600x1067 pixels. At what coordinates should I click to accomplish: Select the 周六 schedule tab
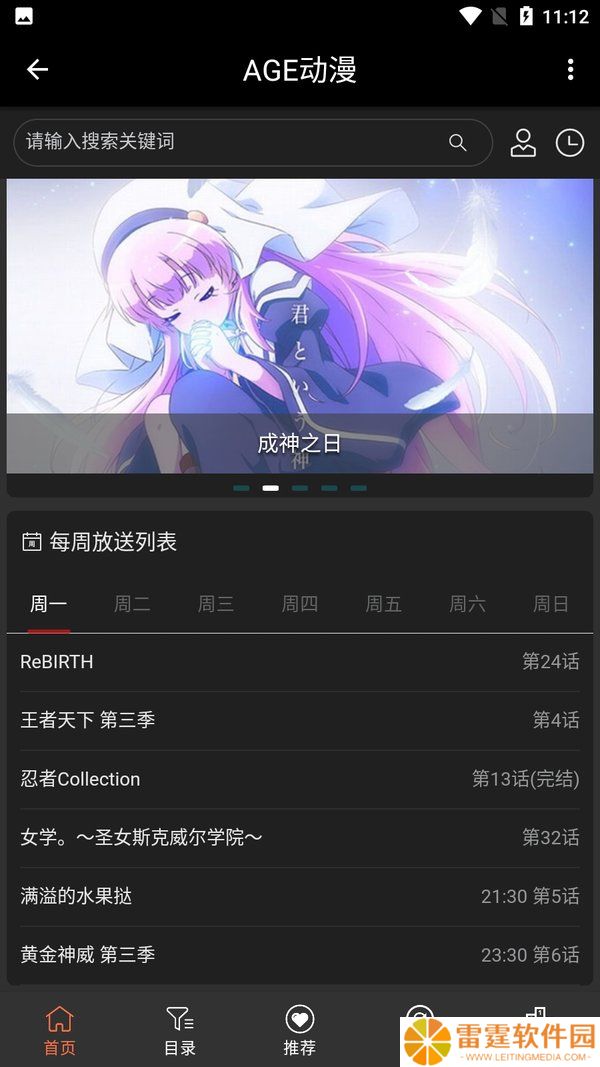pyautogui.click(x=467, y=604)
